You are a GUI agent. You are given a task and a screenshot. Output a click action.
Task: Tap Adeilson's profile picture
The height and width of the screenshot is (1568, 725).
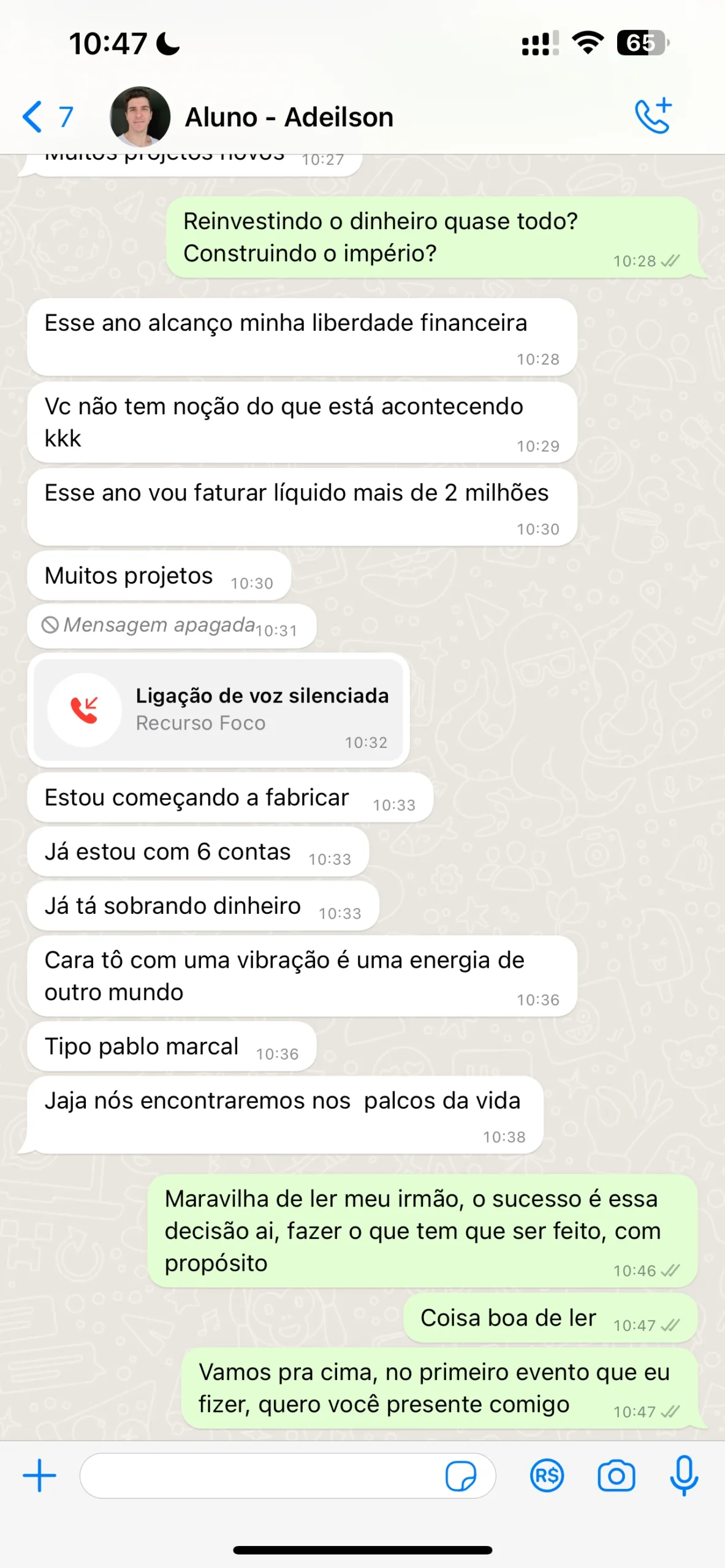140,116
